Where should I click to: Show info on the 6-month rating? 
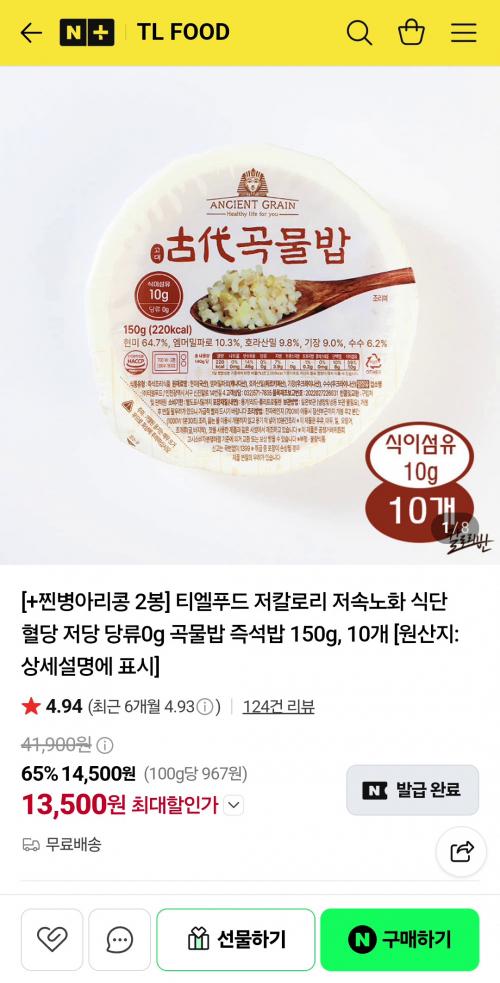click(x=204, y=707)
